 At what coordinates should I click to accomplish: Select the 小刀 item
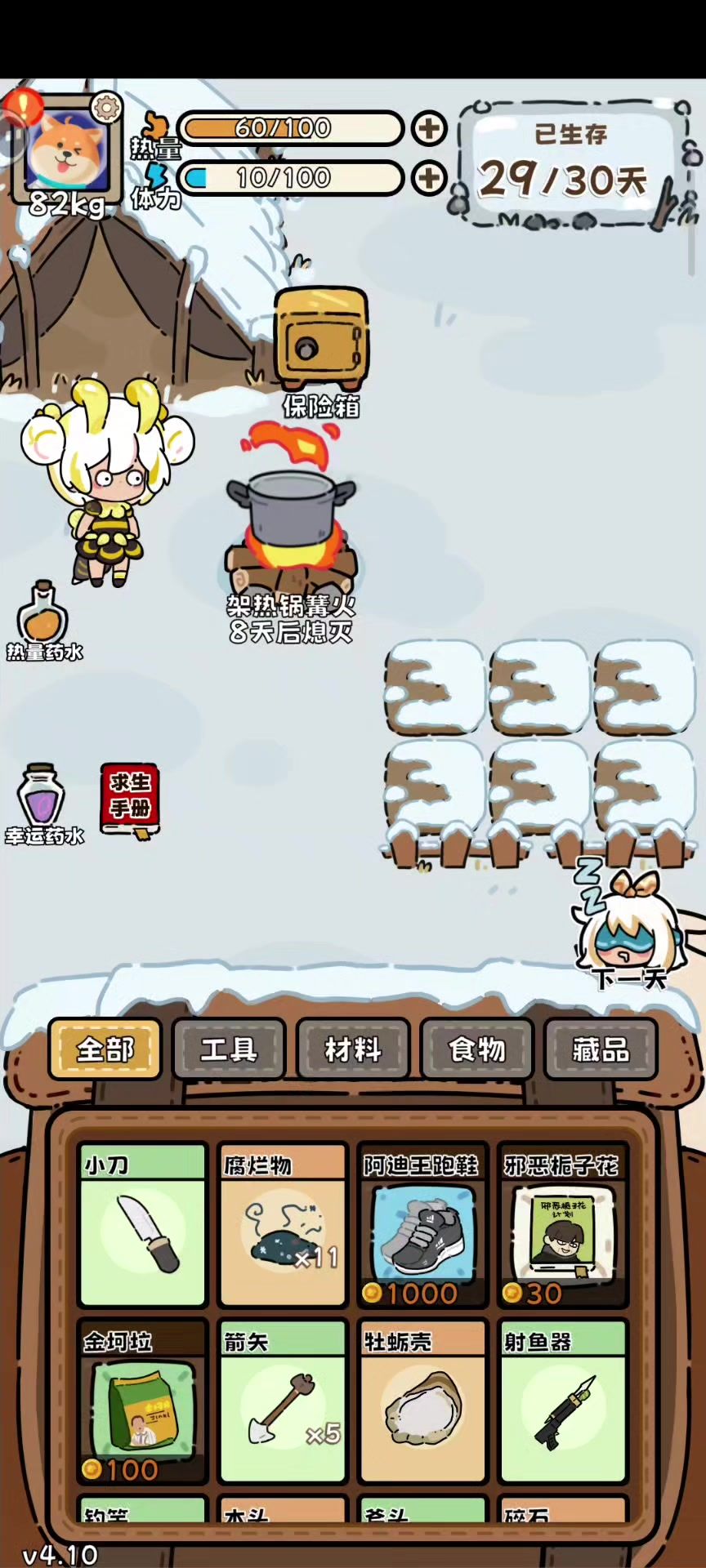tap(143, 1227)
